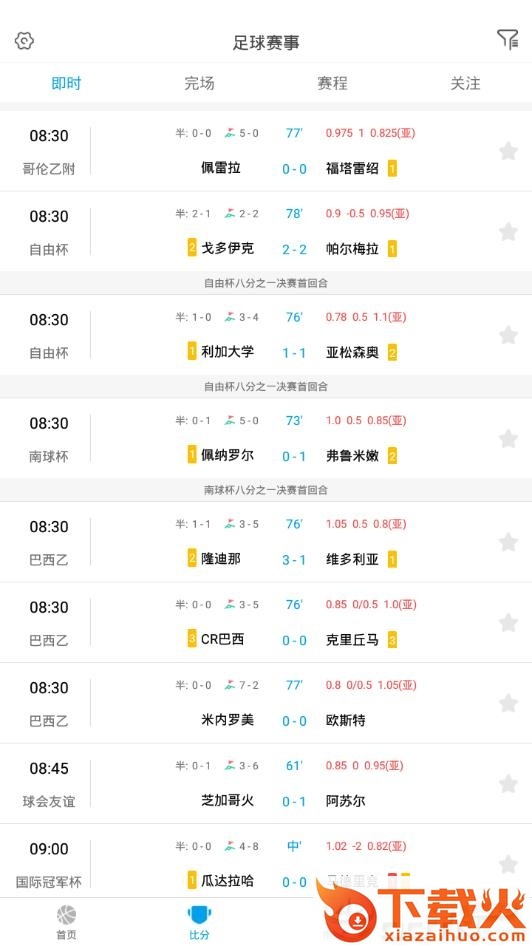The width and height of the screenshot is (532, 946).
Task: Open the 隆迪那 vs 维多利亚 match
Action: [x=266, y=542]
